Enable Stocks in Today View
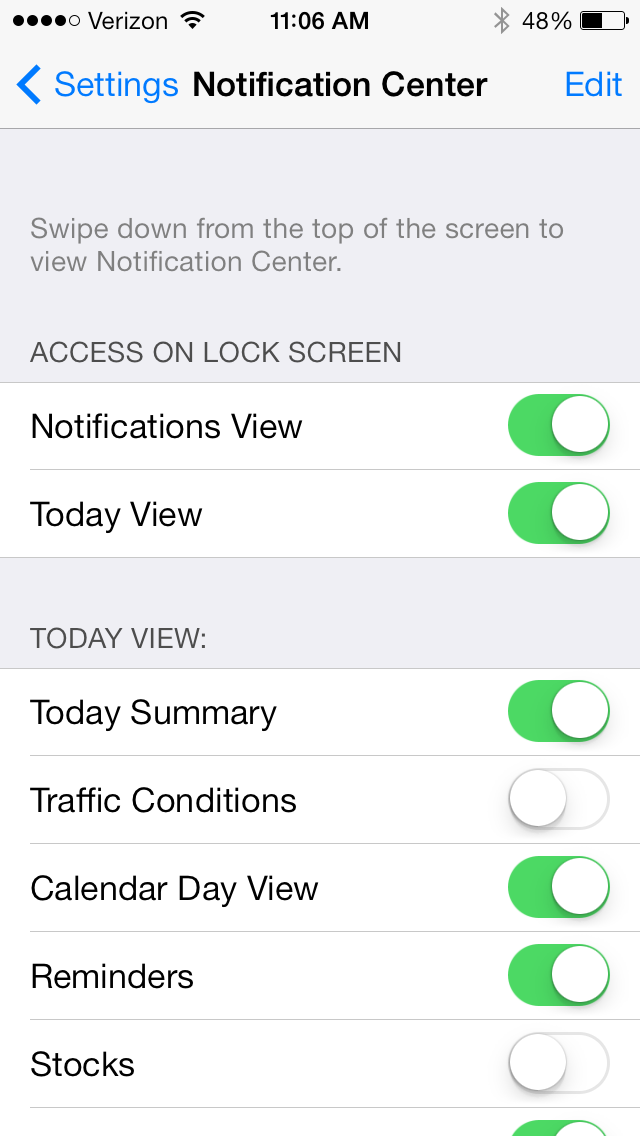640x1136 pixels. 558,1064
